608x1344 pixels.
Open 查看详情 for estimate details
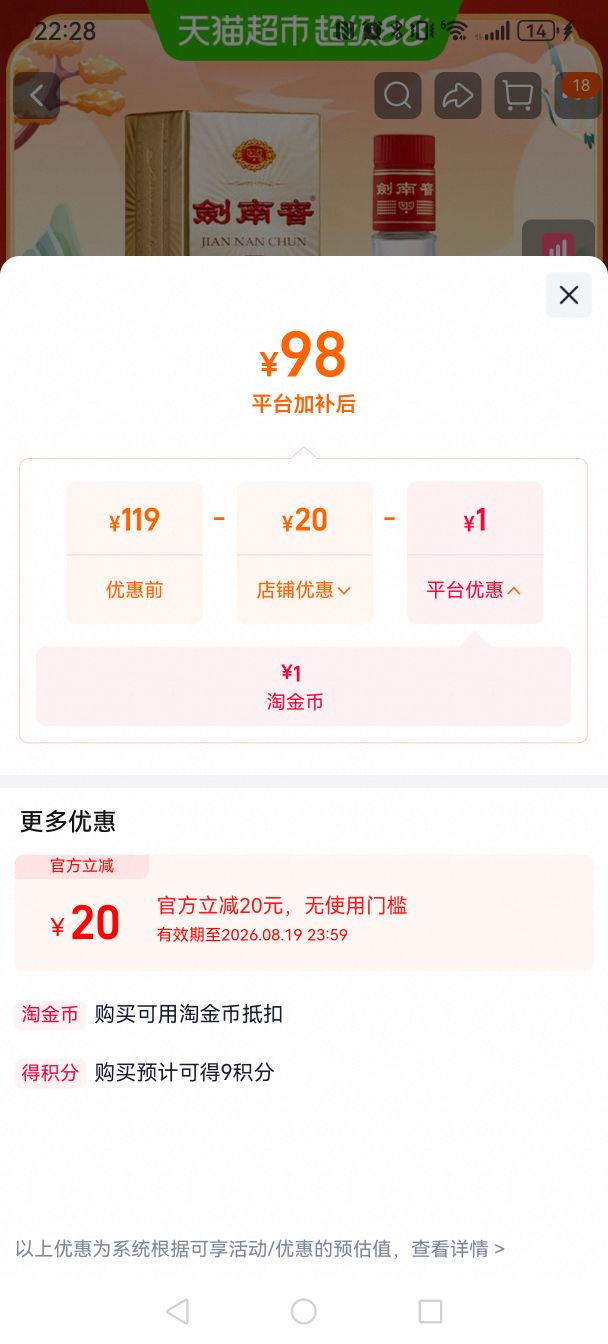(458, 1249)
